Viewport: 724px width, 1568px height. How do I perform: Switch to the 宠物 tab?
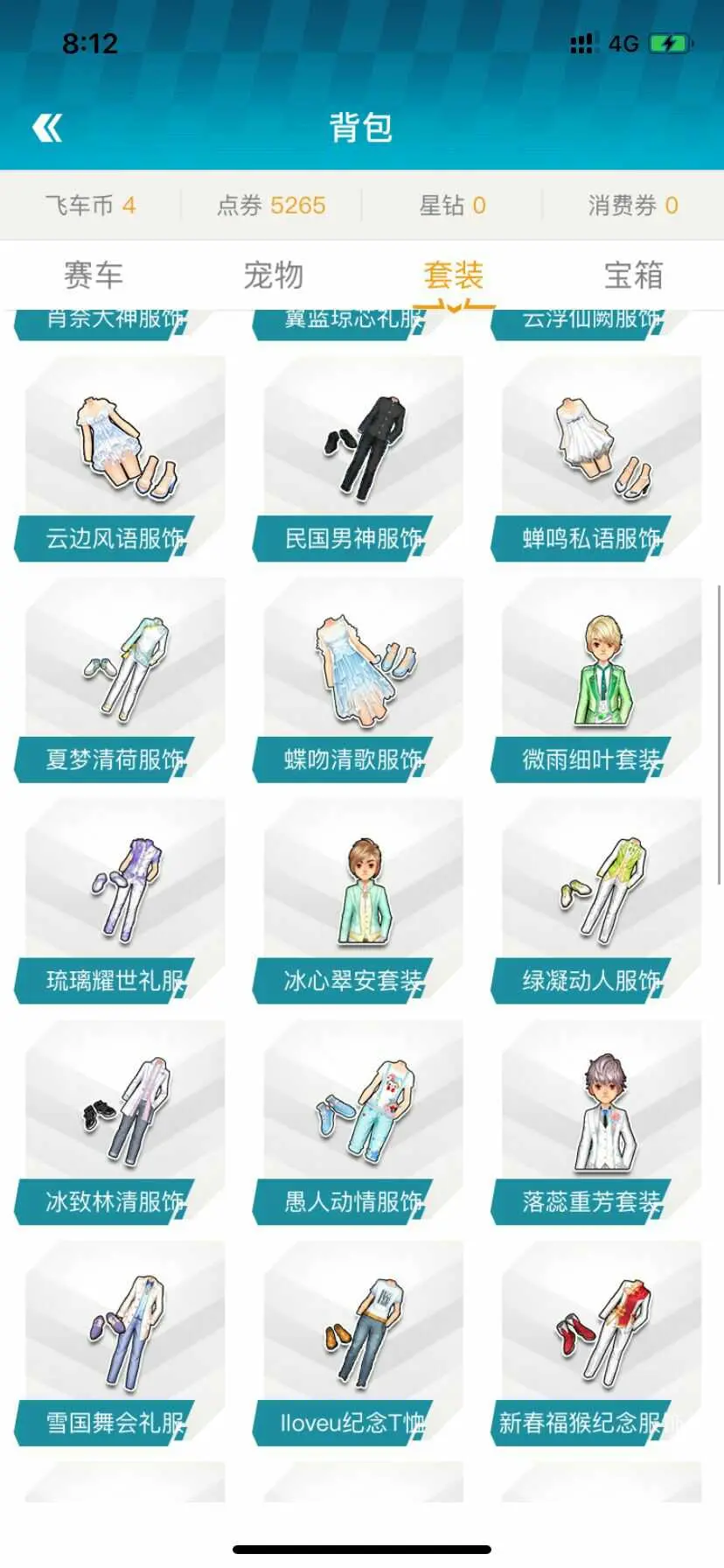[x=273, y=275]
